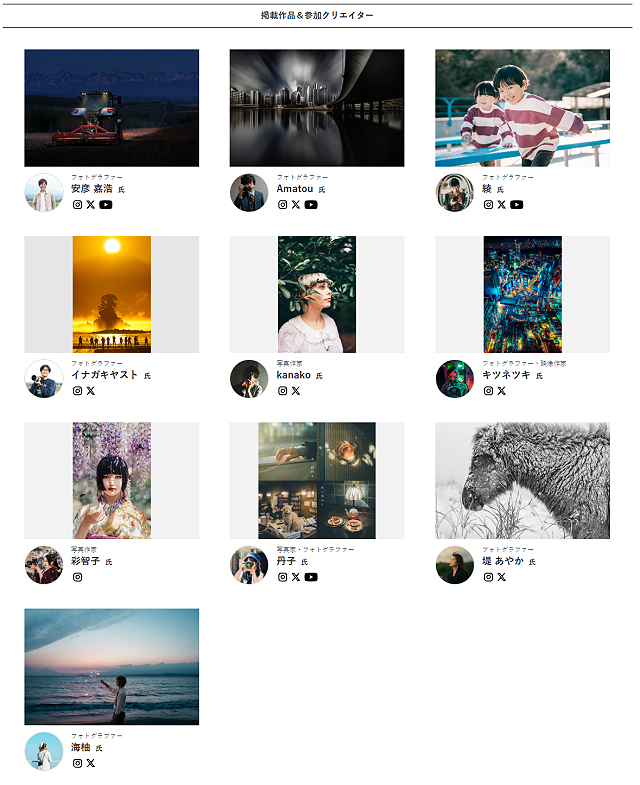This screenshot has width=640, height=785.
Task: Visit 堤 あやか's X account
Action: point(502,577)
